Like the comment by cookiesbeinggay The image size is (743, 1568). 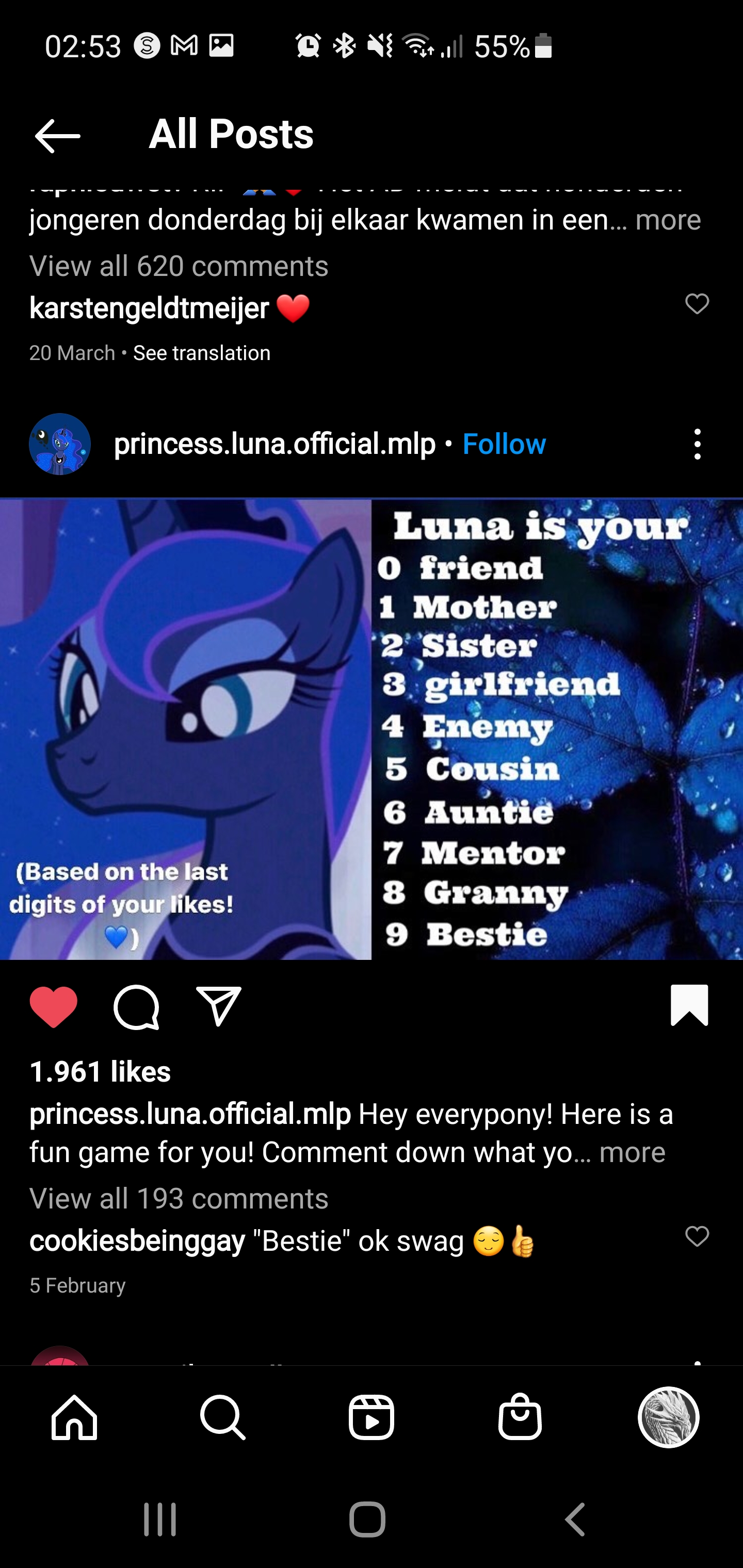pos(697,1236)
